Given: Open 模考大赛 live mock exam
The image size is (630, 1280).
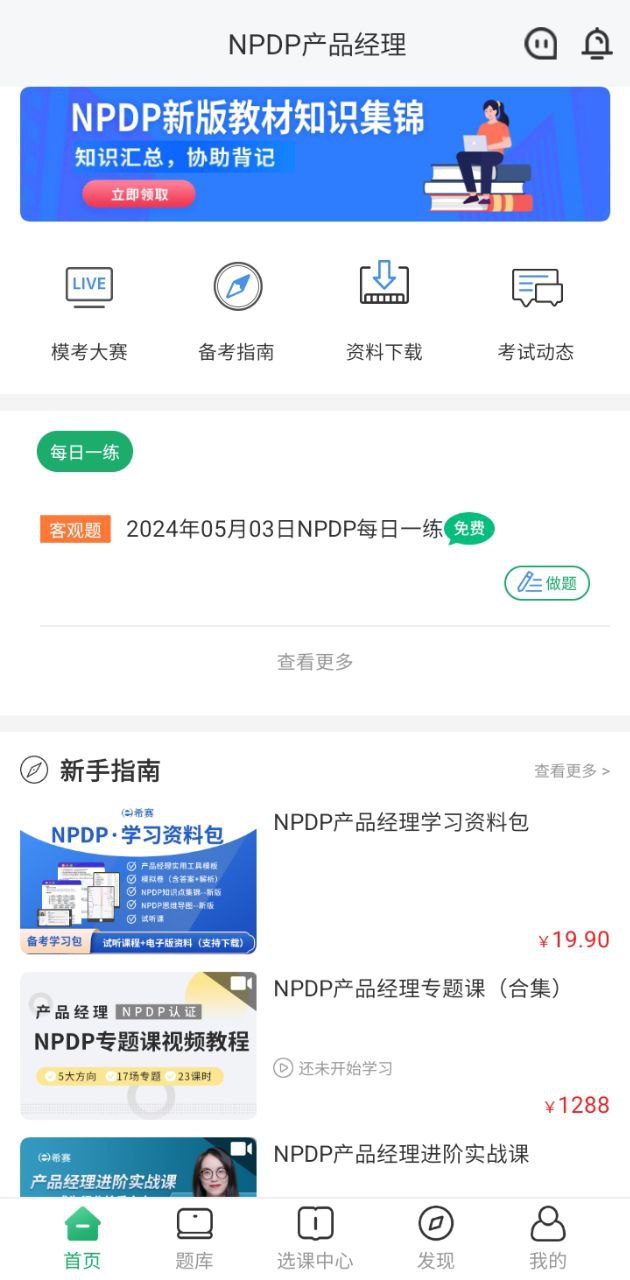Looking at the screenshot, I should [x=89, y=312].
